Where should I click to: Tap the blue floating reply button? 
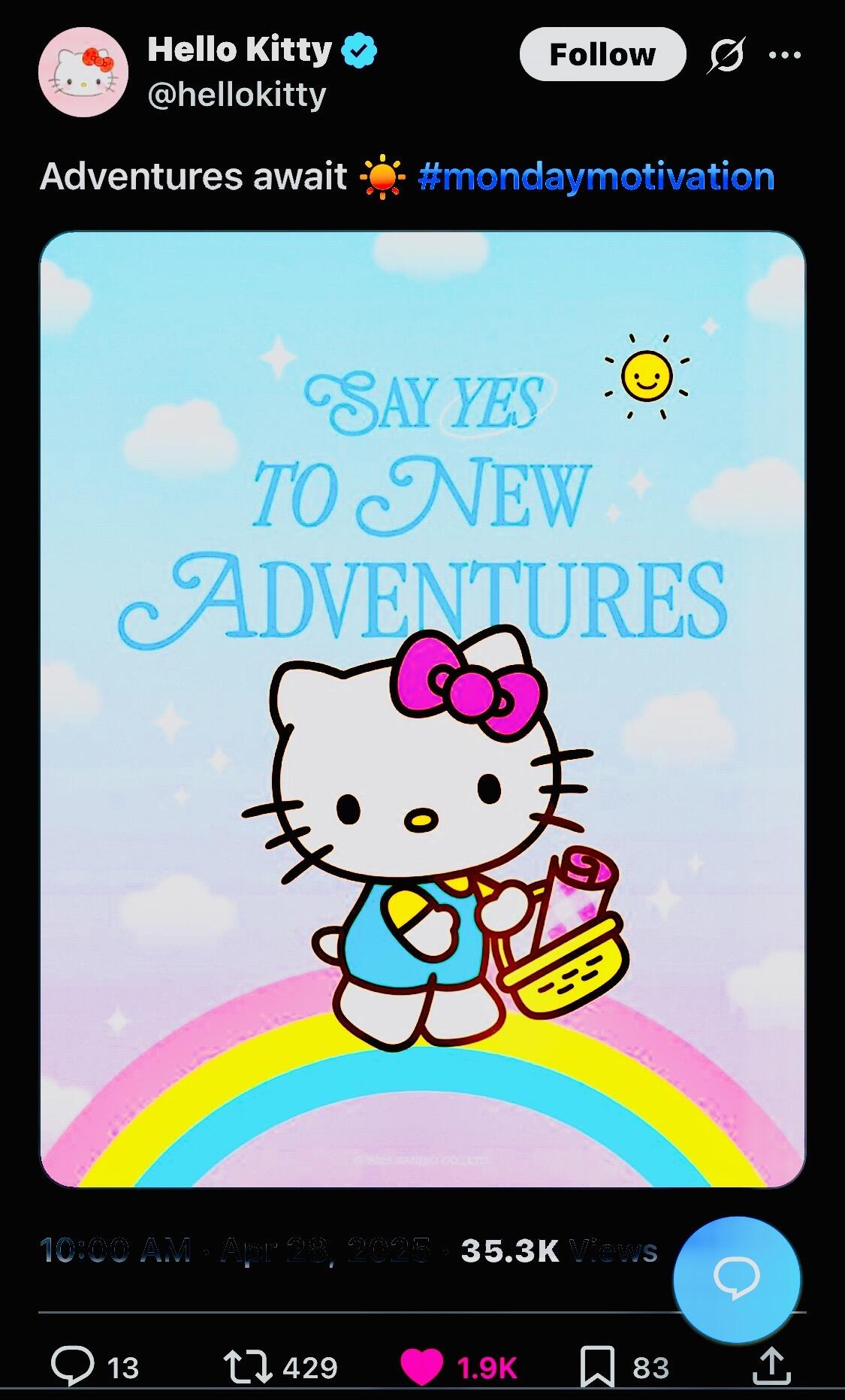click(x=736, y=1278)
